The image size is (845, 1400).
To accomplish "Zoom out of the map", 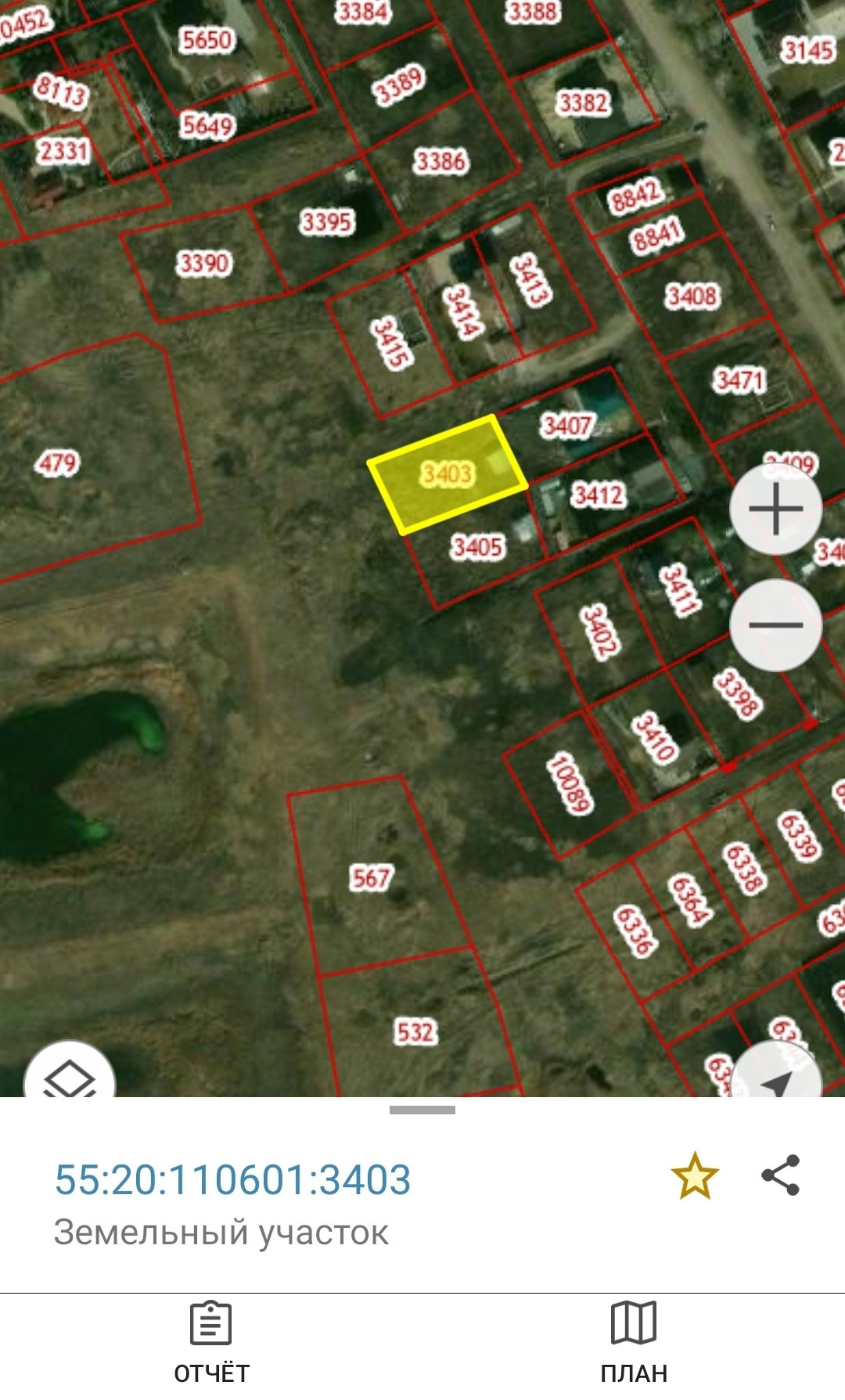I will pos(775,624).
